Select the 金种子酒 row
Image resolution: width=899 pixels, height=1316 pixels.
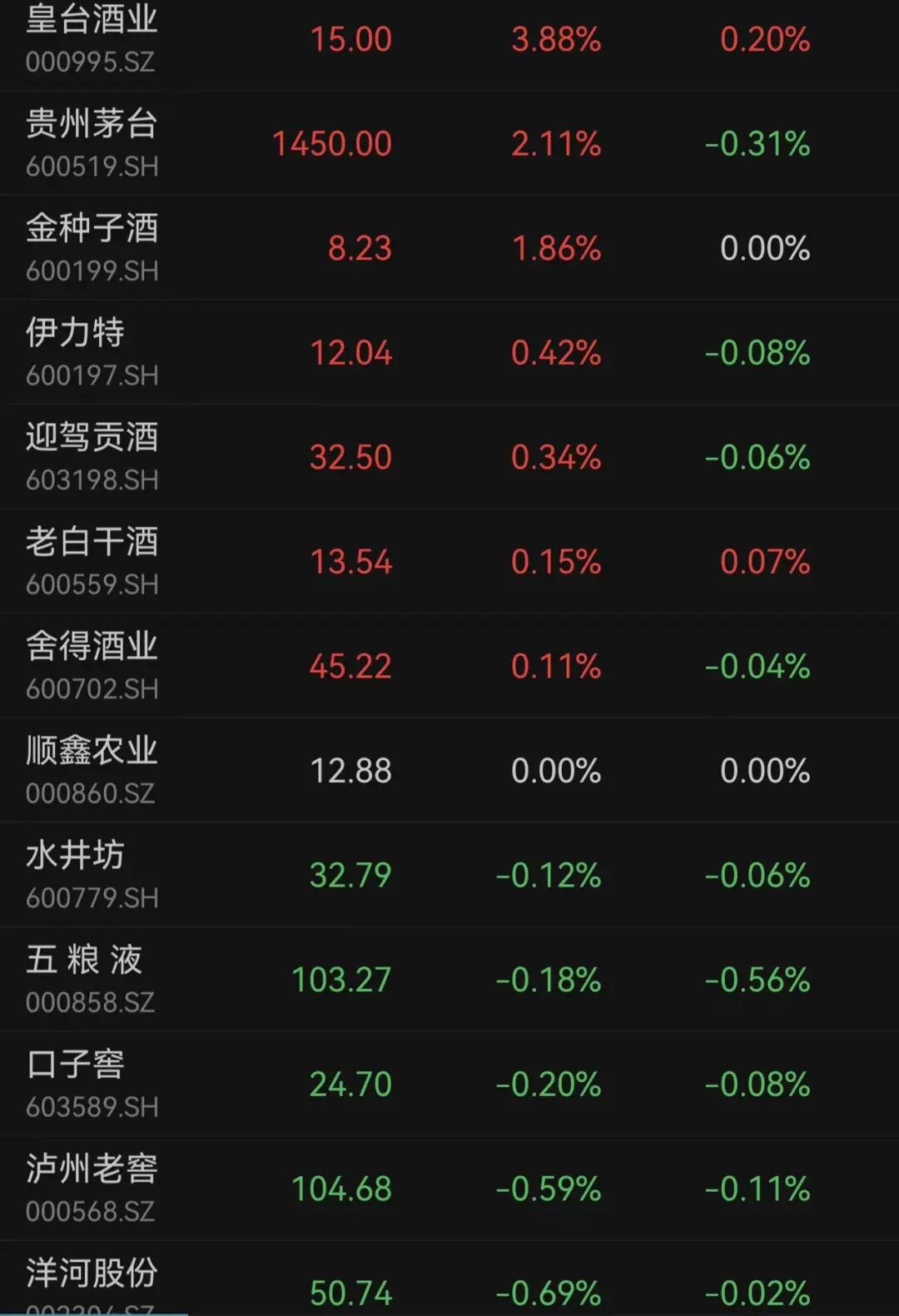click(92, 247)
